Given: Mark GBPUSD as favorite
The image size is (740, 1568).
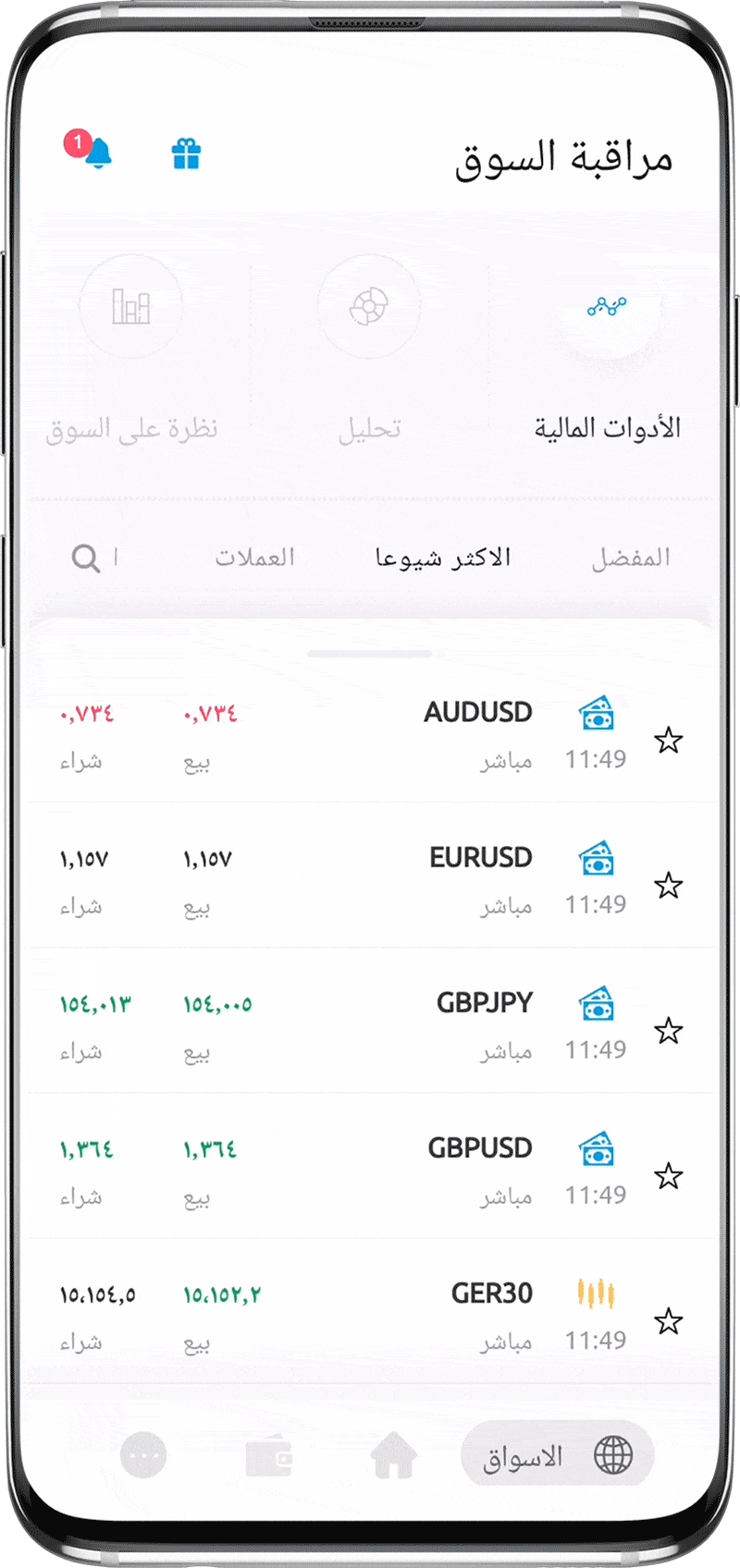Looking at the screenshot, I should [668, 1176].
